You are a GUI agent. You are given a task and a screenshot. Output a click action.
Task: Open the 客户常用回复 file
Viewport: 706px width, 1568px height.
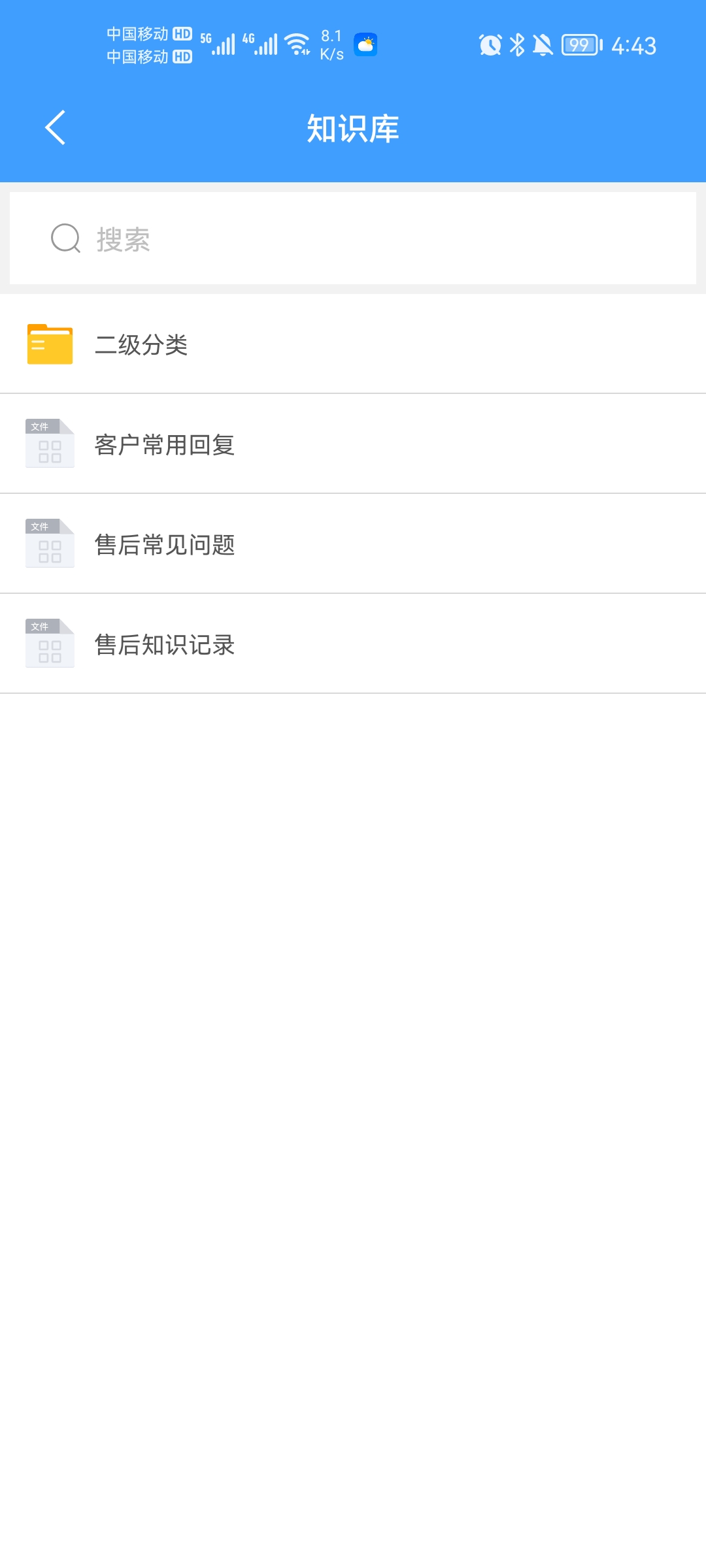[x=353, y=444]
